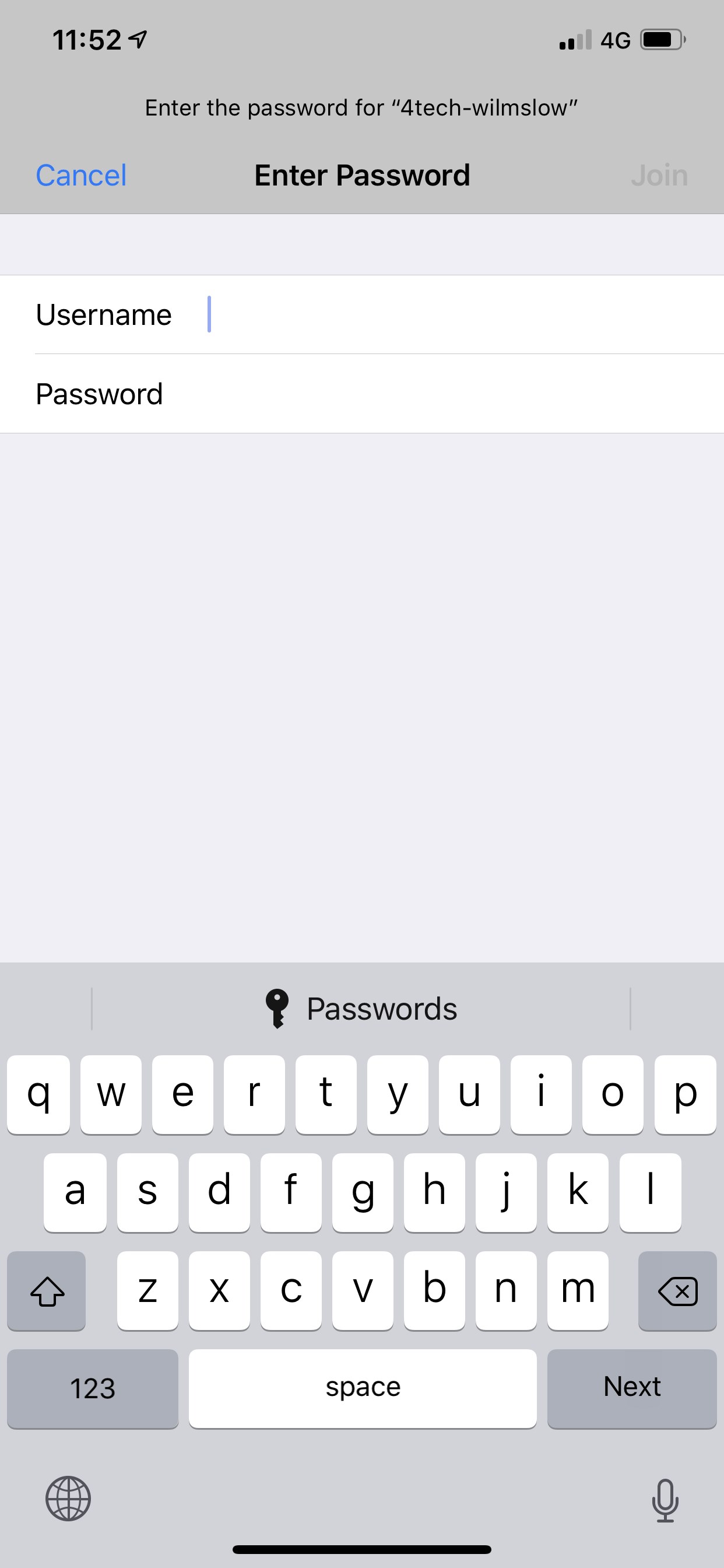This screenshot has width=724, height=1568.
Task: Tap the Next key on keyboard
Action: click(631, 1388)
